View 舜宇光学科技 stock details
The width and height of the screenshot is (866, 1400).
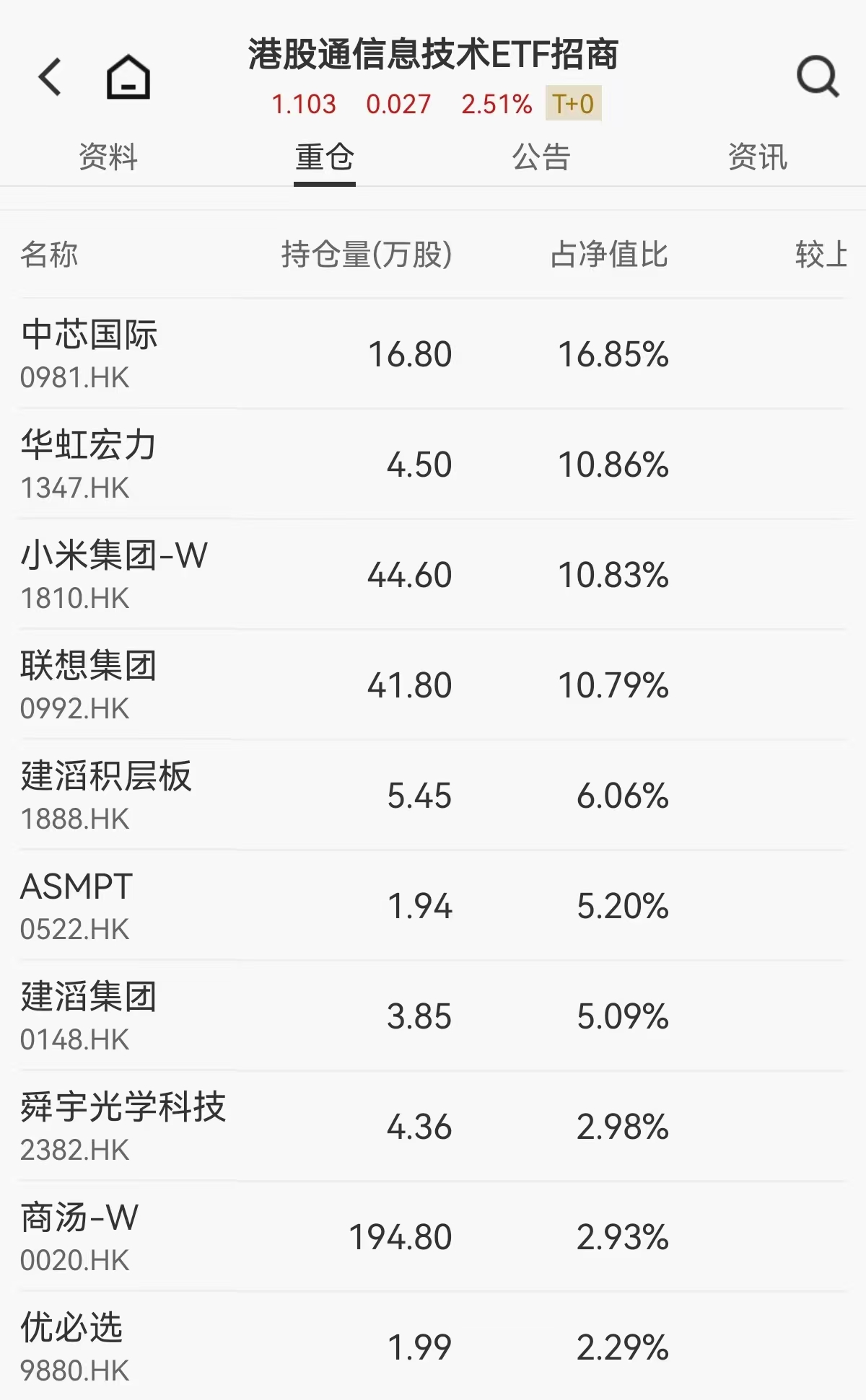click(x=433, y=1127)
